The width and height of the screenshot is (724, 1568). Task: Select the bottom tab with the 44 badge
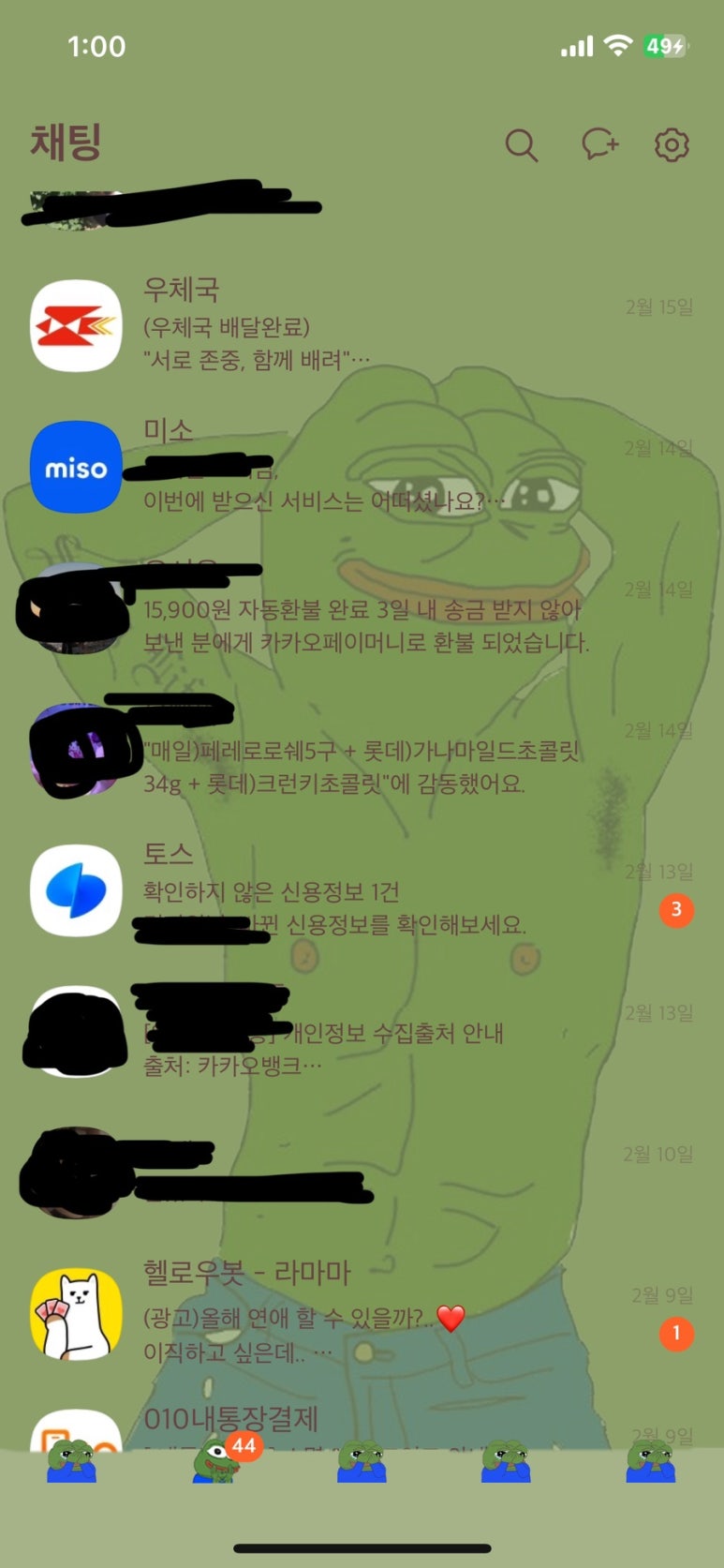[x=217, y=1460]
